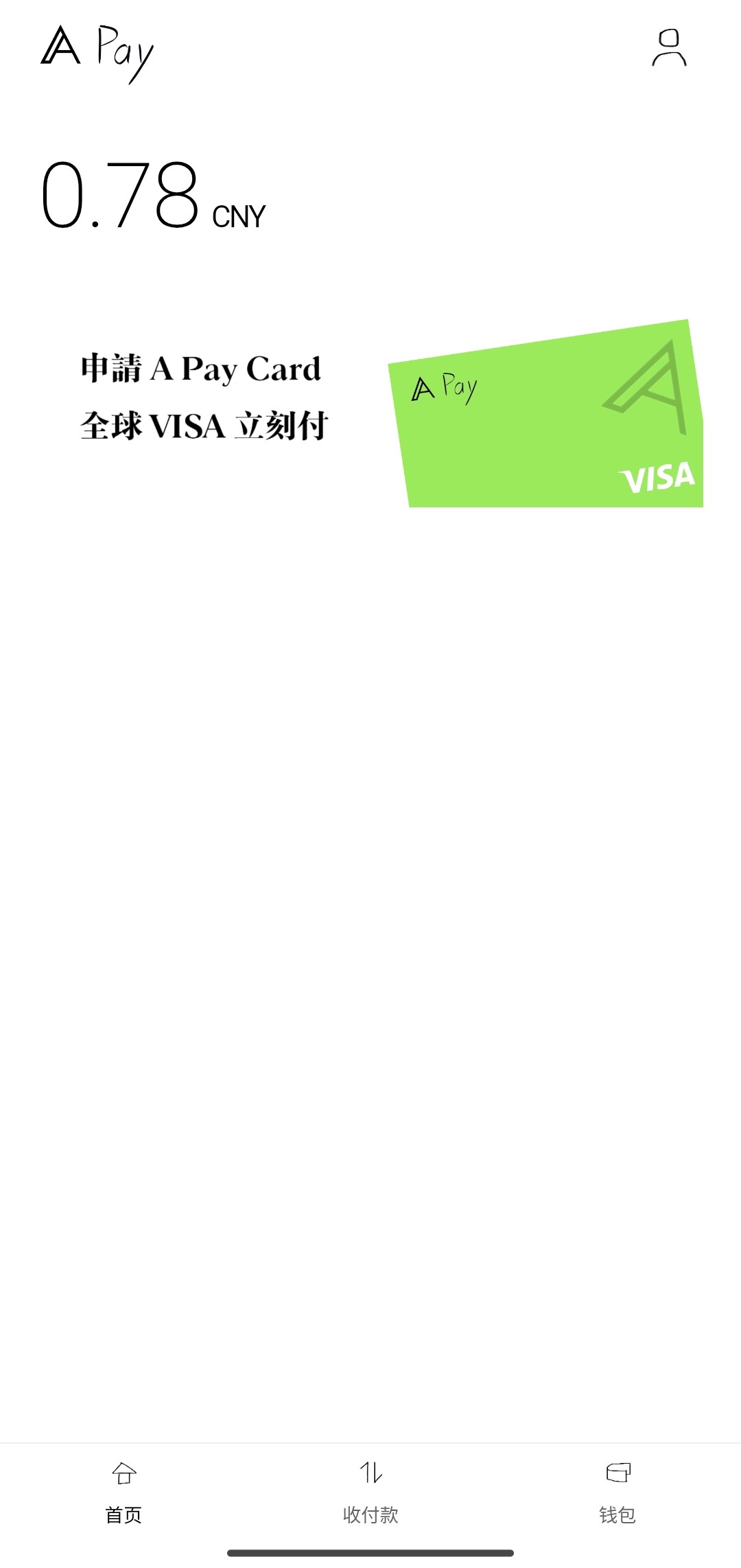Click the A Pay logo
Image resolution: width=741 pixels, height=1568 pixels.
pyautogui.click(x=96, y=51)
